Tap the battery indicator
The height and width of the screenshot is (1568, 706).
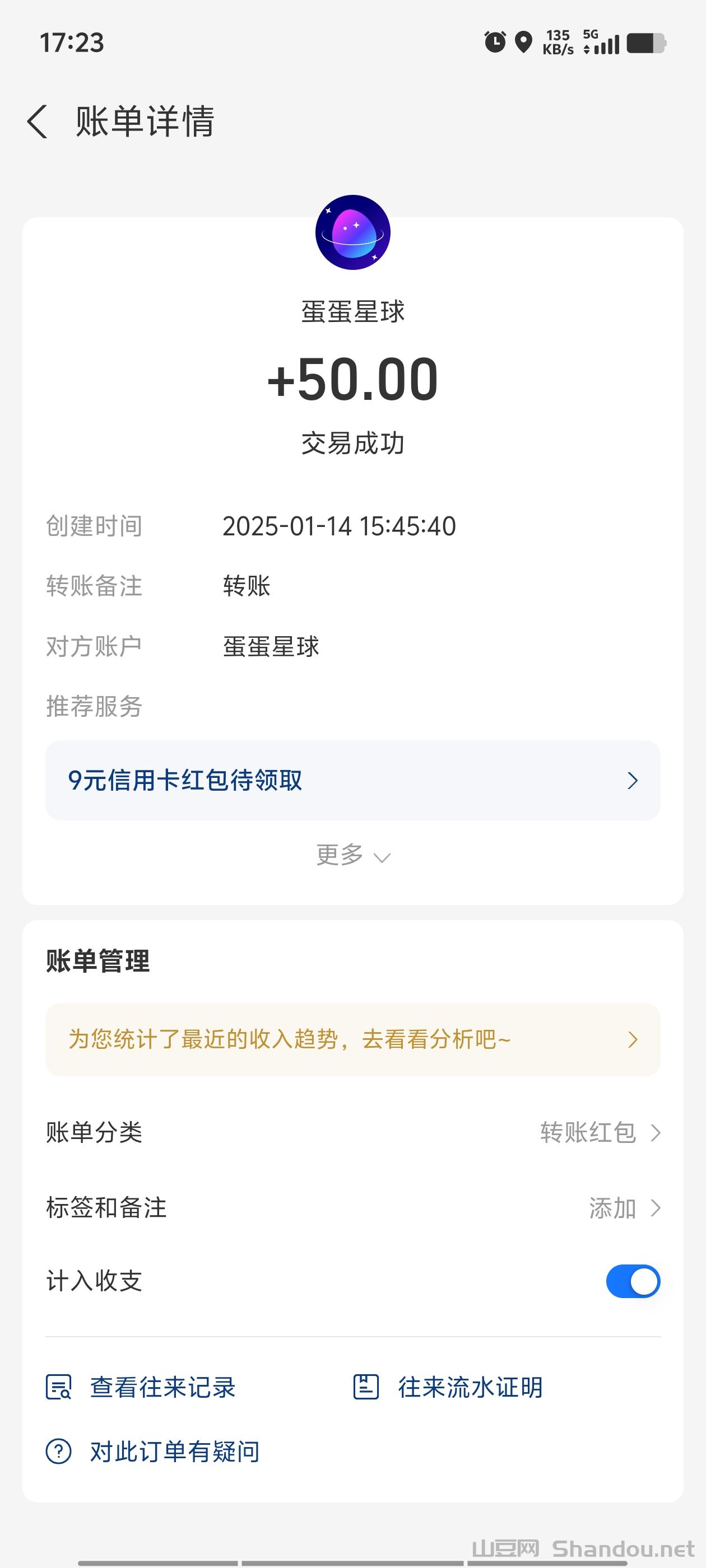pos(647,43)
